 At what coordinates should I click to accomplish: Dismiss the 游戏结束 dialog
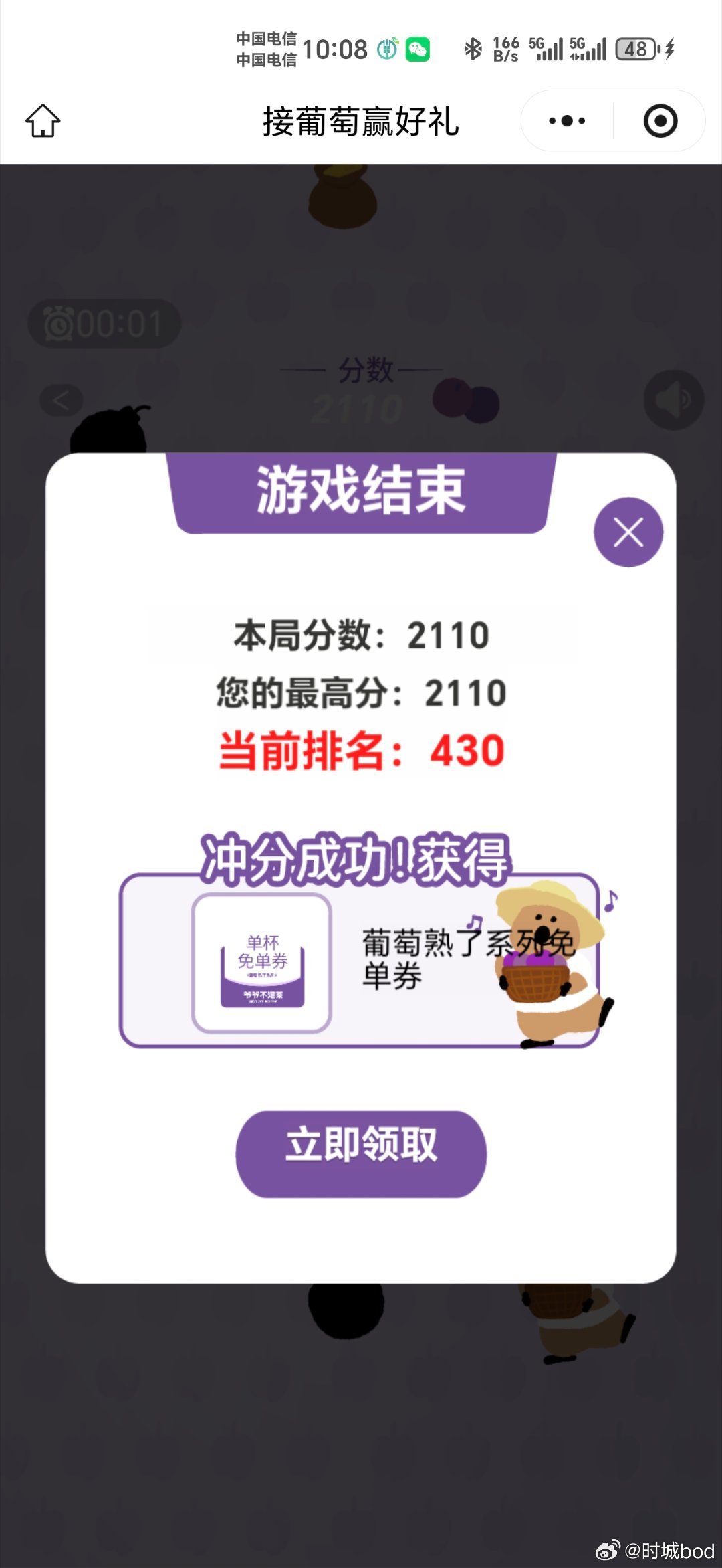[628, 532]
